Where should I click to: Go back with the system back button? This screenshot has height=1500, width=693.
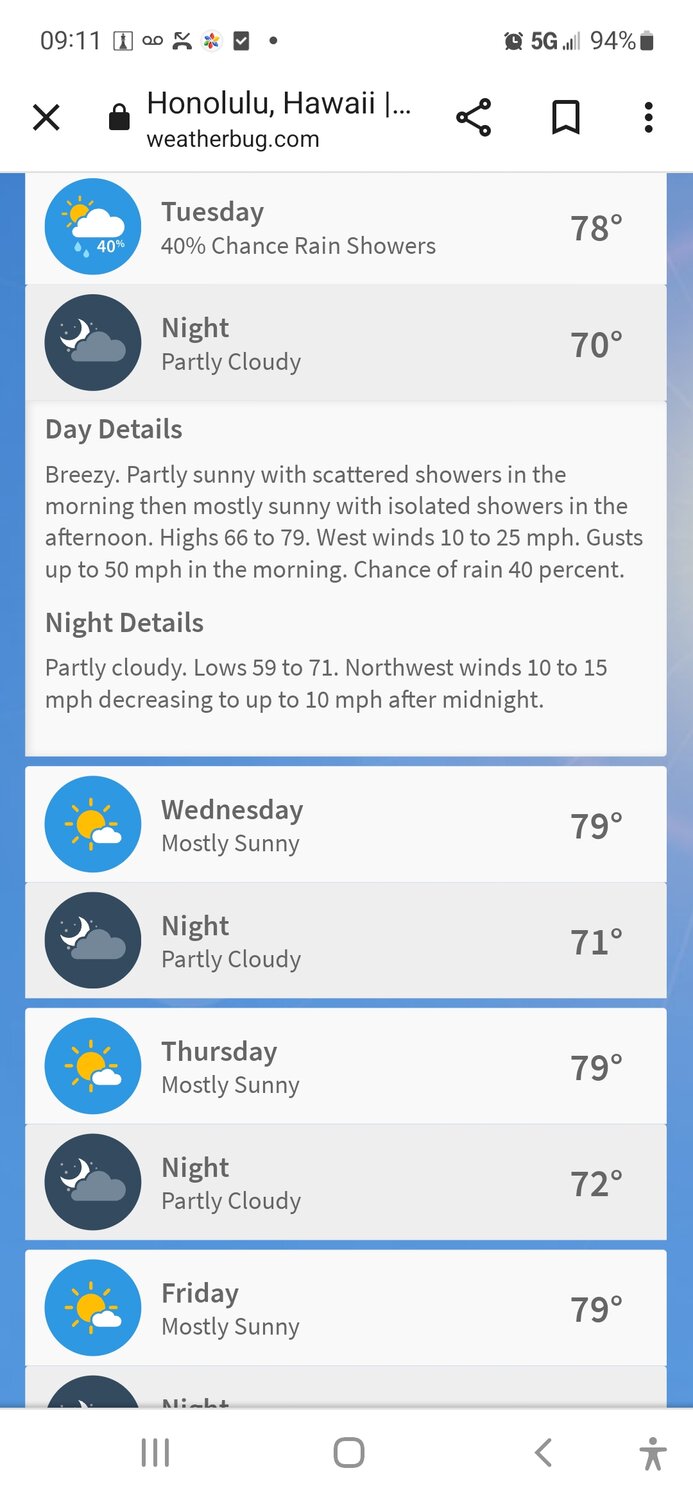click(x=543, y=1452)
